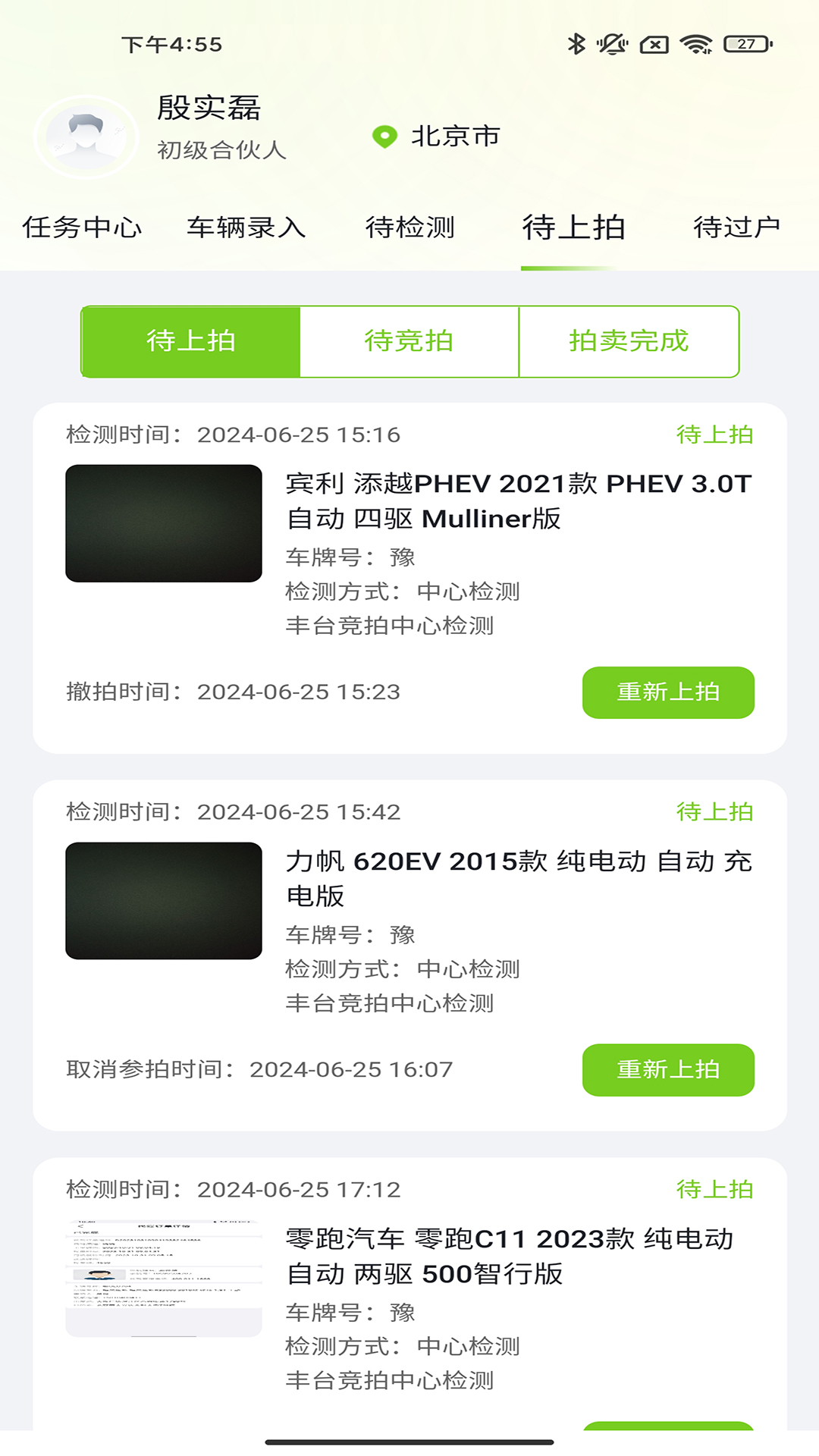View the 零跑C11 vehicle card

coord(509,1256)
